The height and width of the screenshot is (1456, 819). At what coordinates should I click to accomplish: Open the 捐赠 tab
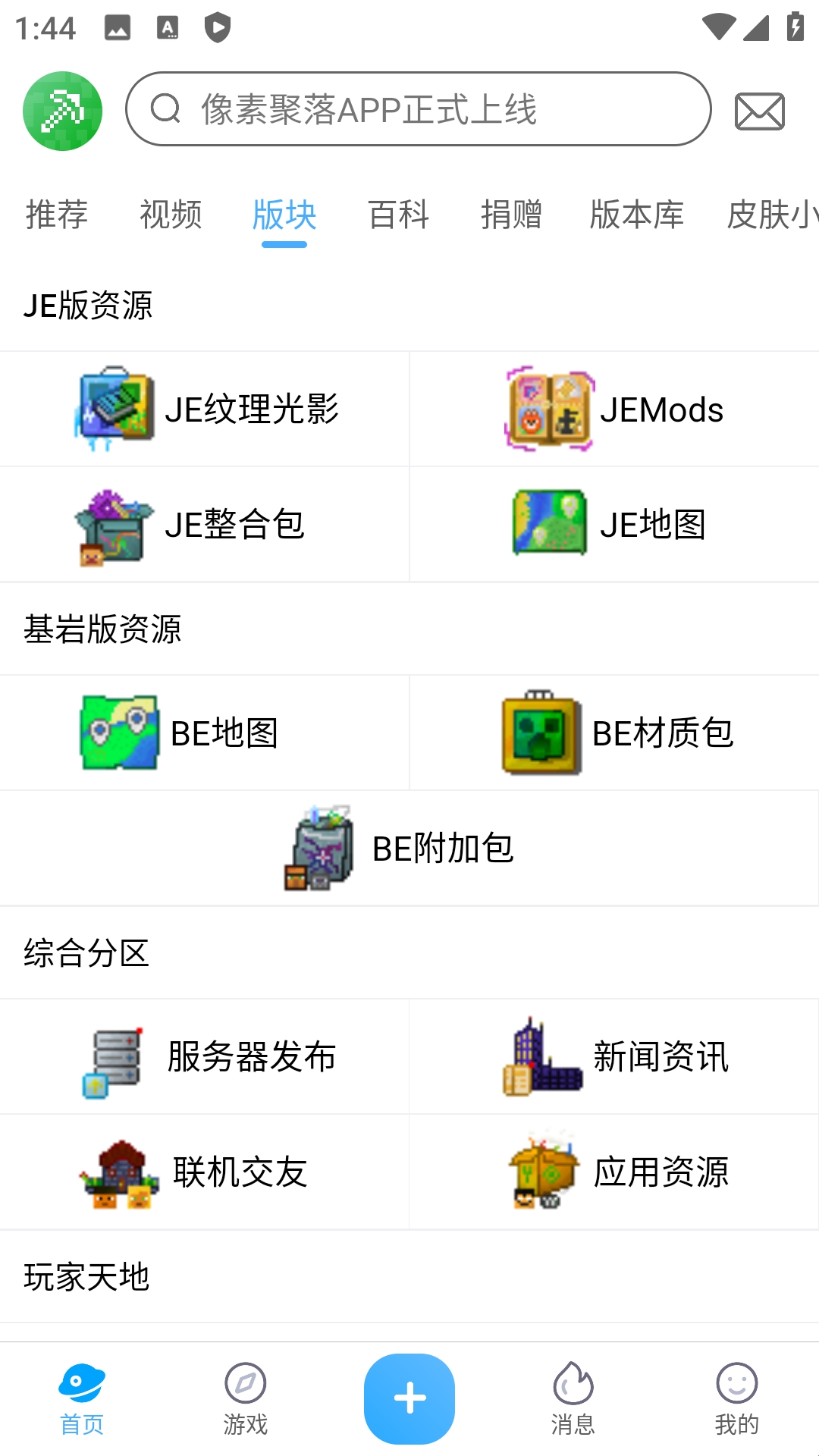pyautogui.click(x=512, y=215)
